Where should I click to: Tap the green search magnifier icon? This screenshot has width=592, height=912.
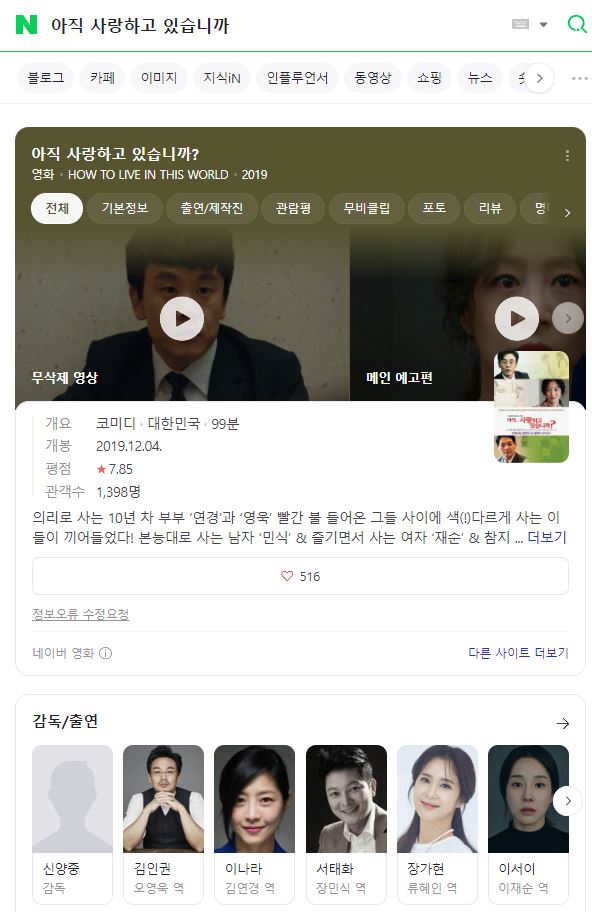(x=576, y=24)
